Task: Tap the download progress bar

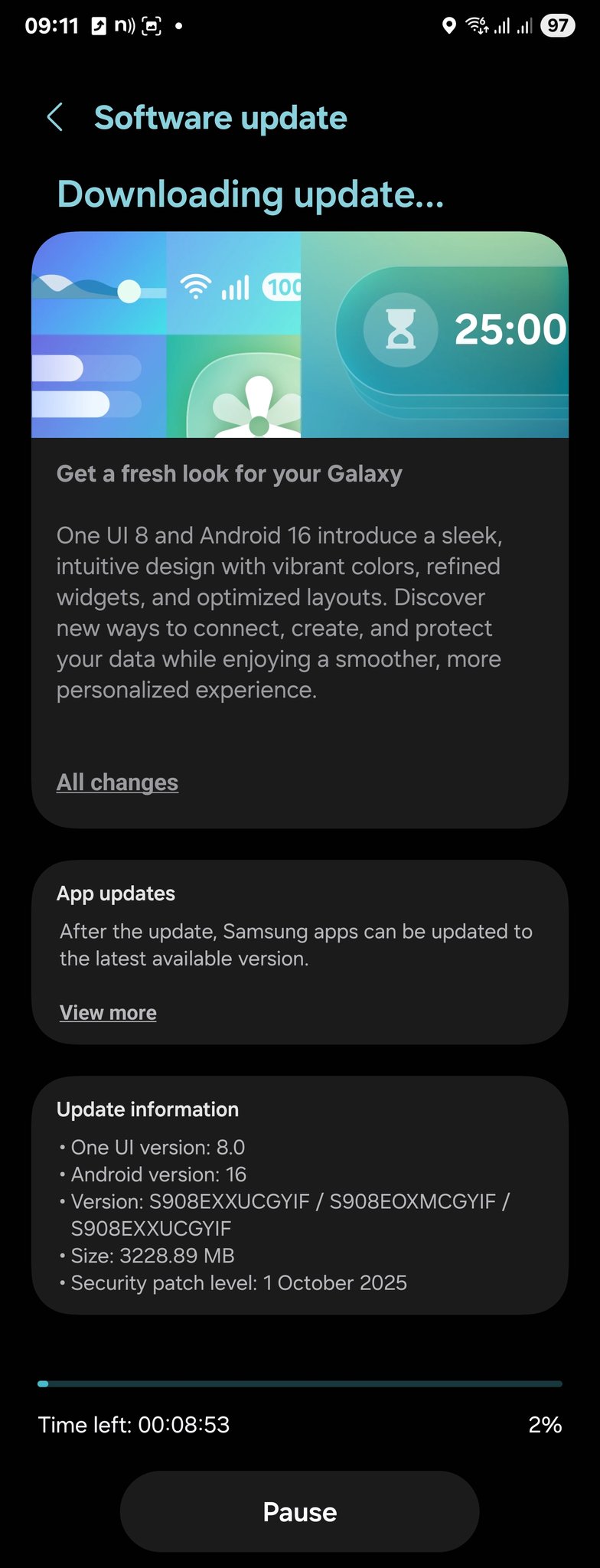Action: [x=299, y=1383]
